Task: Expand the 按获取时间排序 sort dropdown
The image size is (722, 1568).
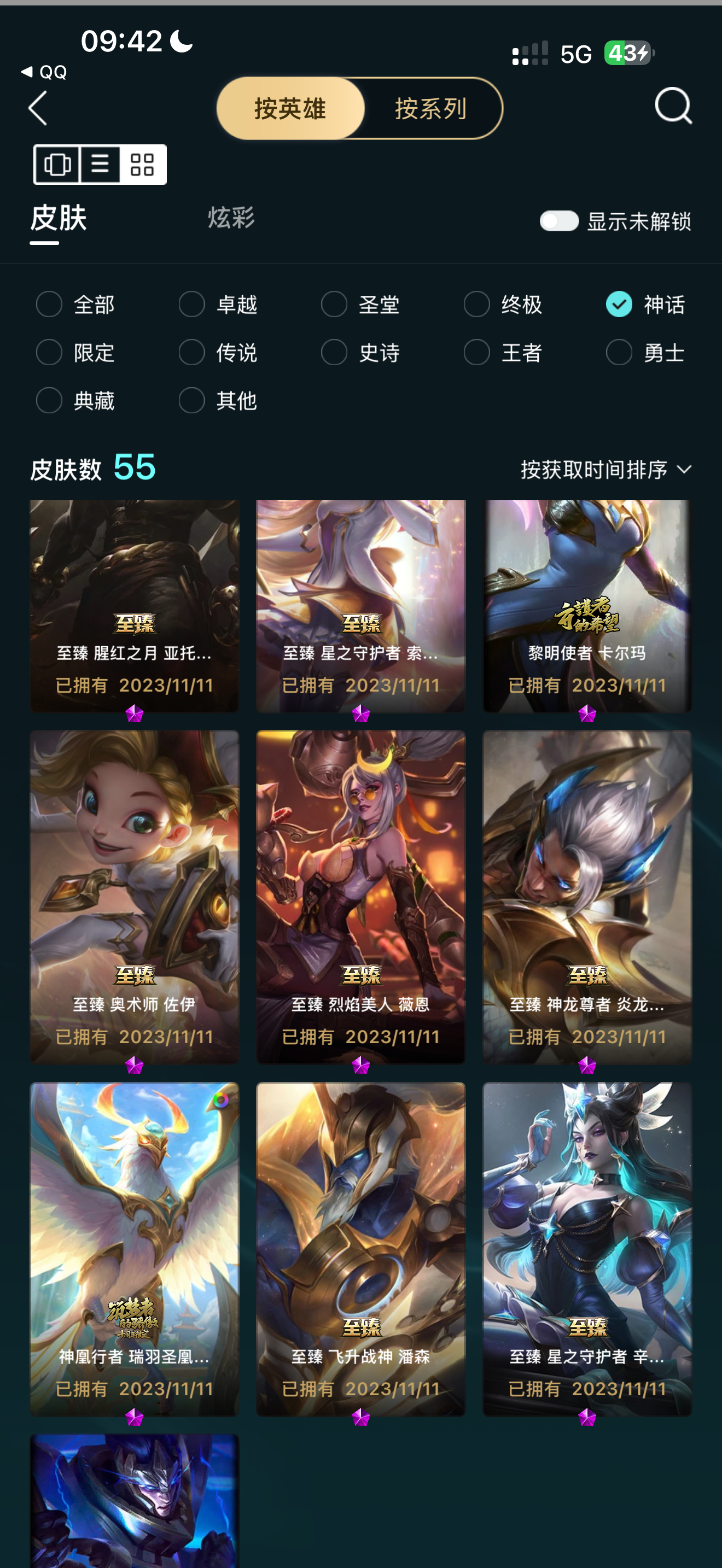Action: point(607,469)
